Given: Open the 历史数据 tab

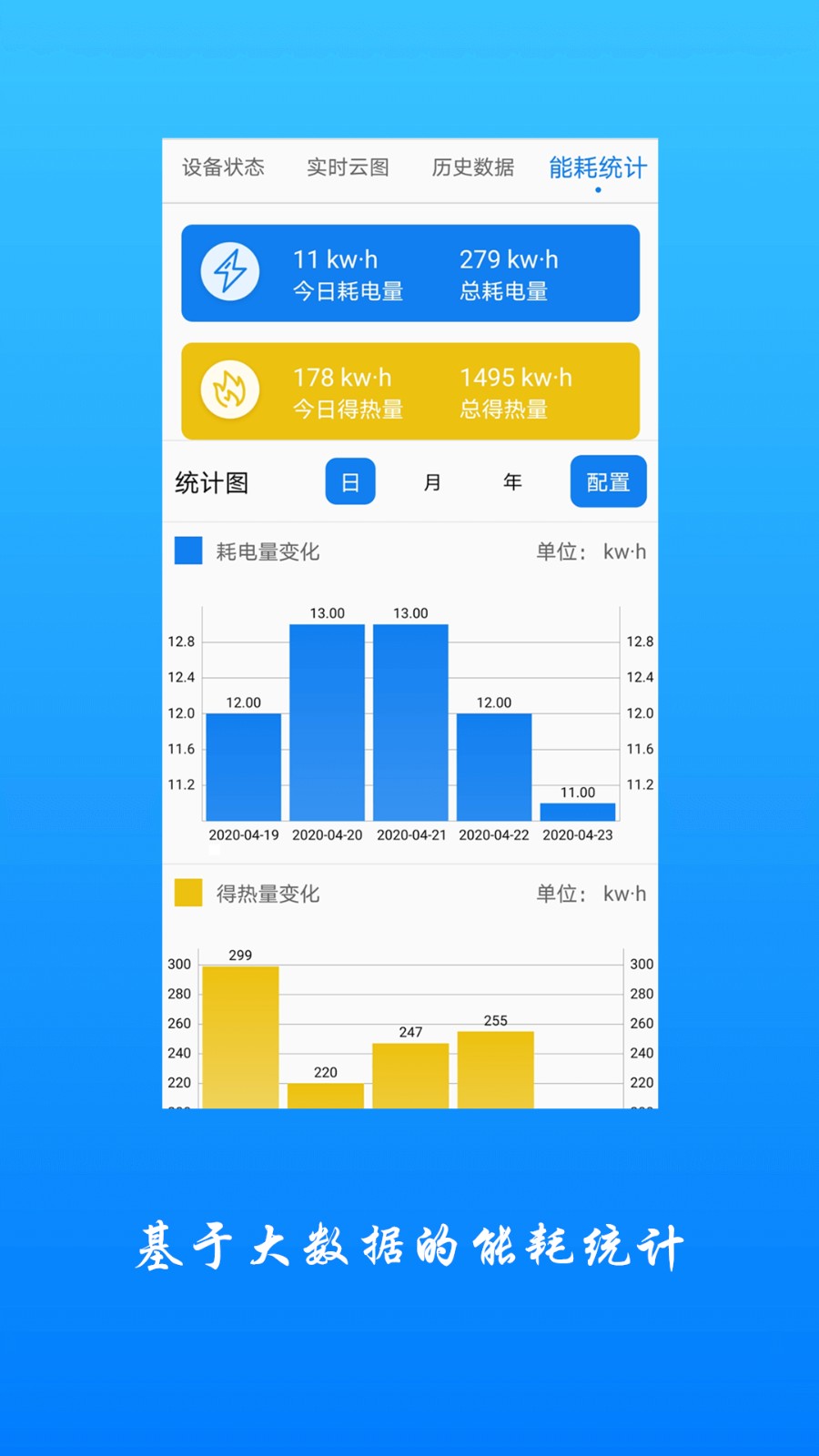Looking at the screenshot, I should point(472,167).
